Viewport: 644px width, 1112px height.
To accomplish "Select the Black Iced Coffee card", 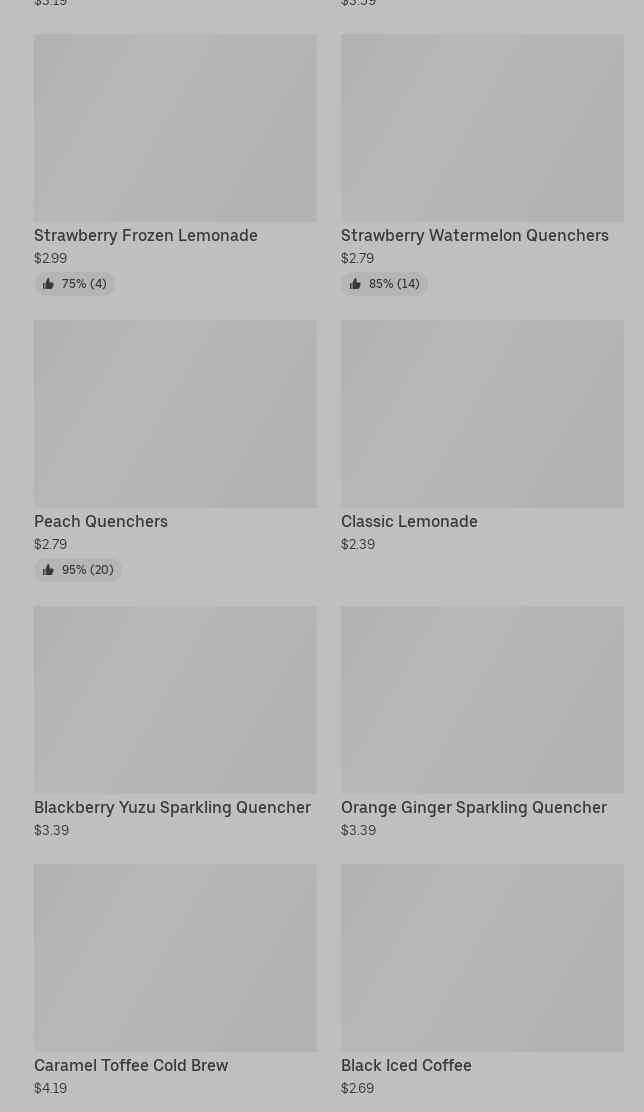I will coord(482,980).
